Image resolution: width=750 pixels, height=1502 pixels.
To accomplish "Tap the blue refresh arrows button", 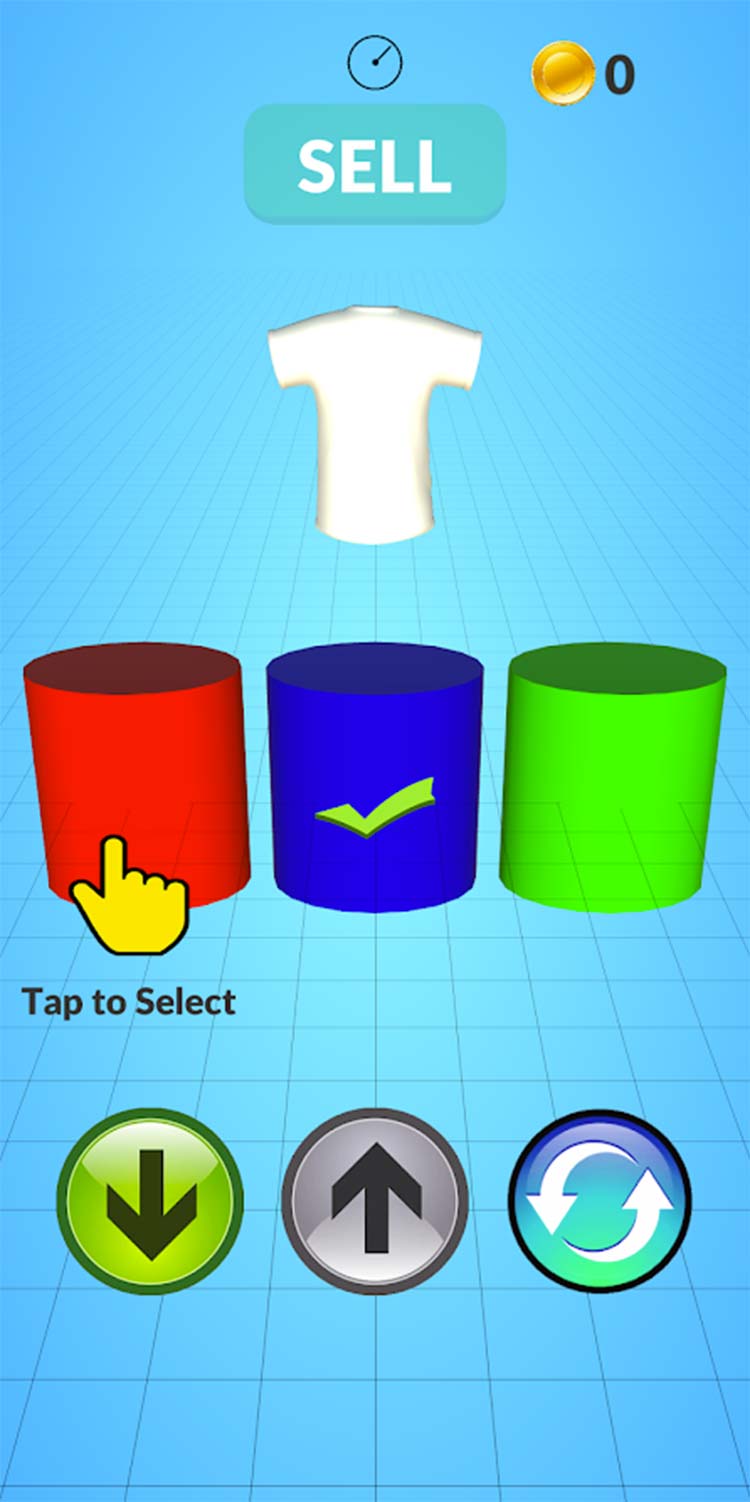I will [600, 1200].
